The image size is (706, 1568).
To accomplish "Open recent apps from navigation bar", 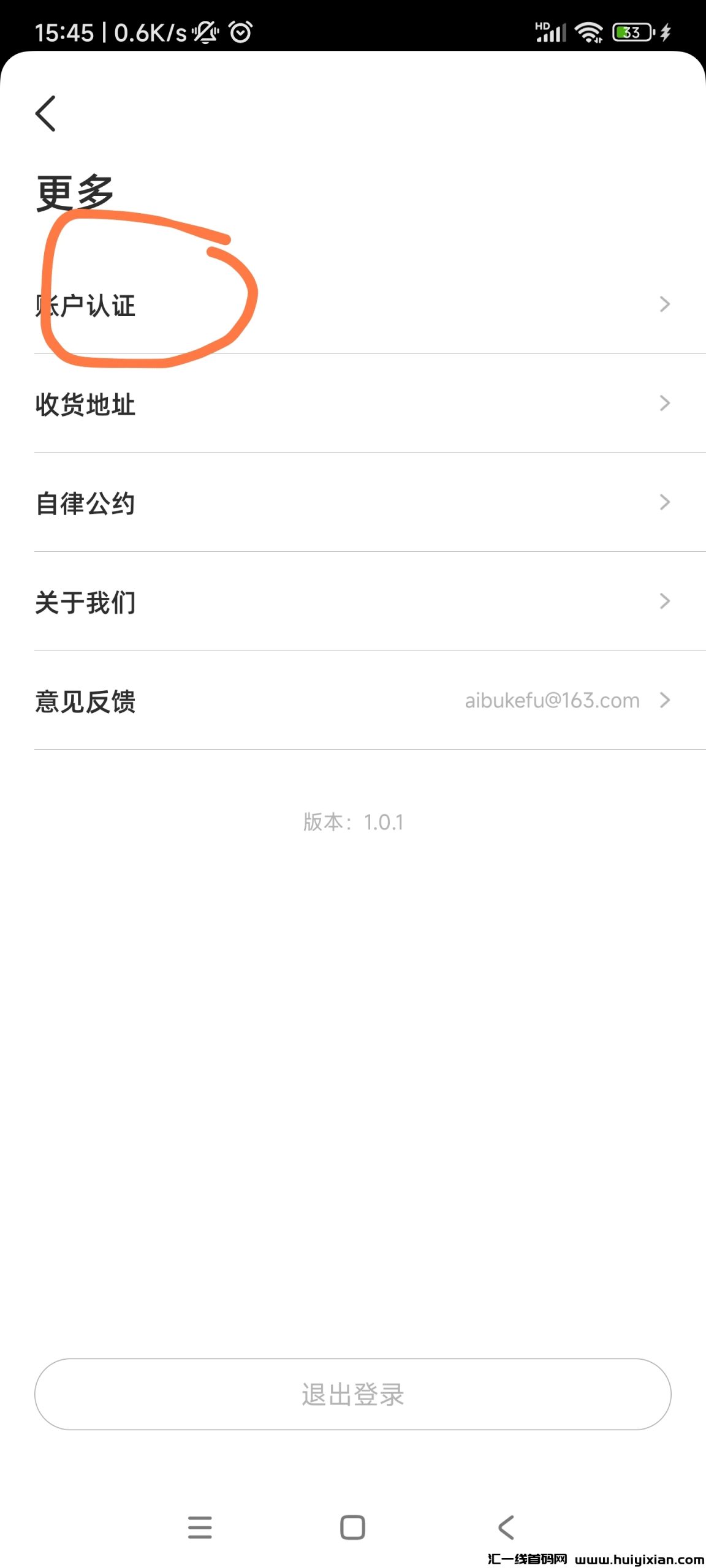I will (200, 1527).
